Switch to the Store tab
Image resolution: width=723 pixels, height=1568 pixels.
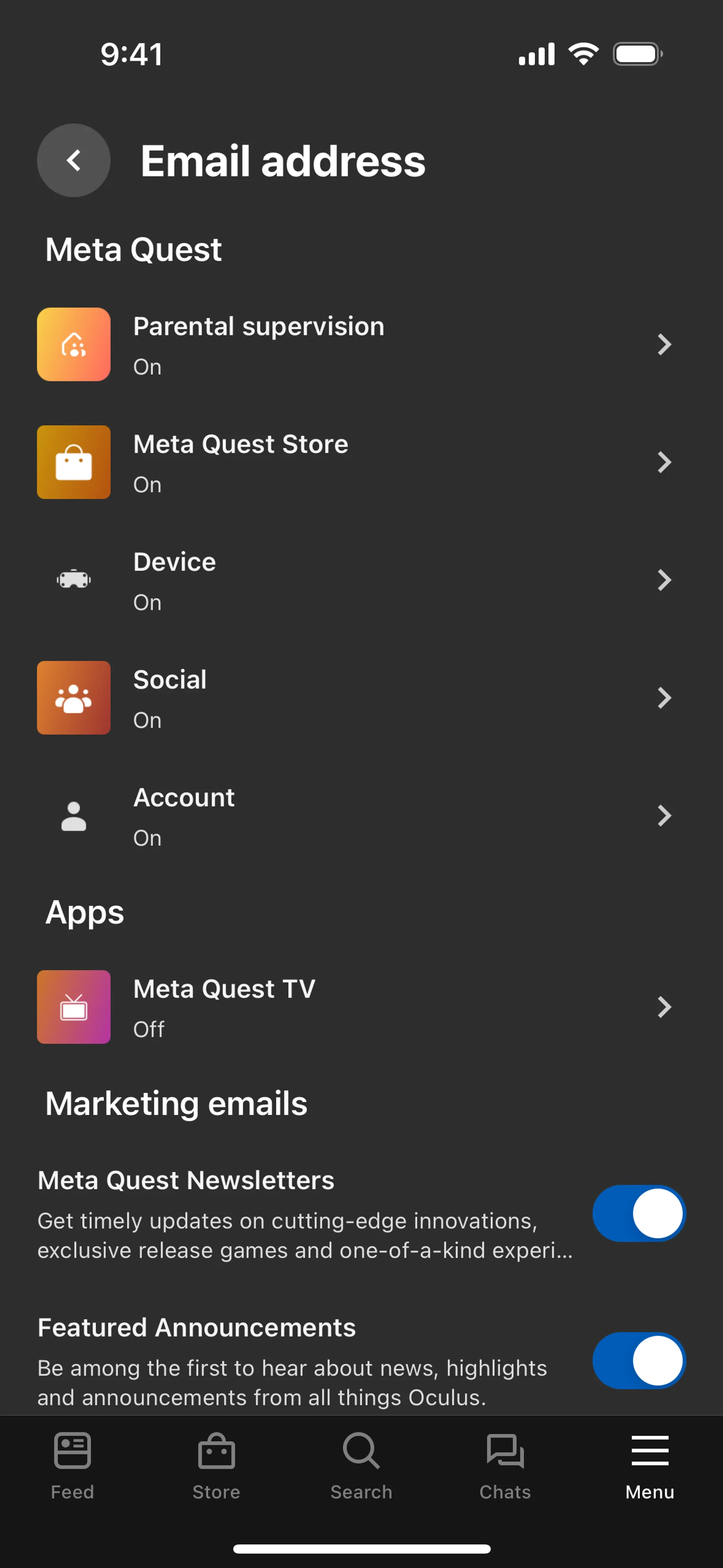[x=217, y=1467]
